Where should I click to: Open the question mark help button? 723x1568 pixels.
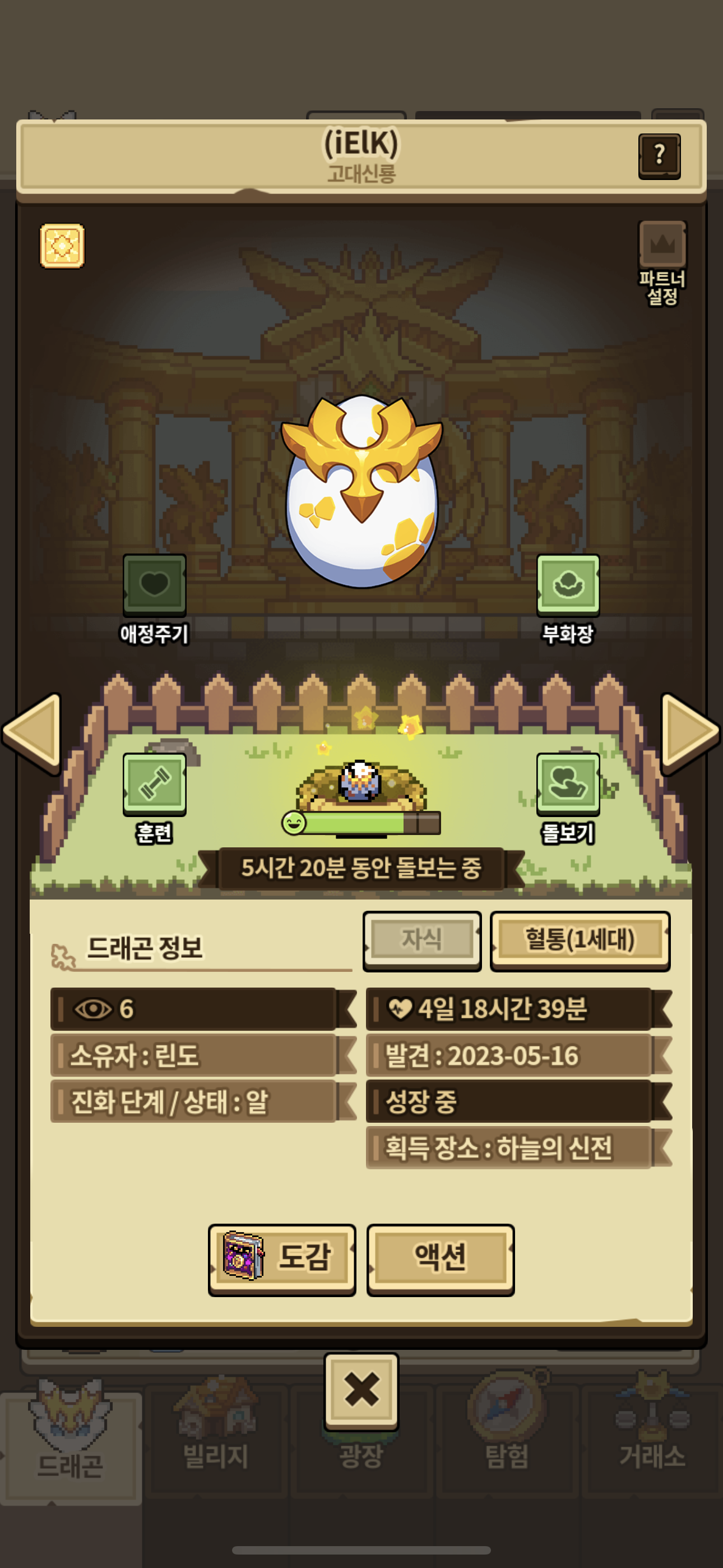(x=659, y=156)
